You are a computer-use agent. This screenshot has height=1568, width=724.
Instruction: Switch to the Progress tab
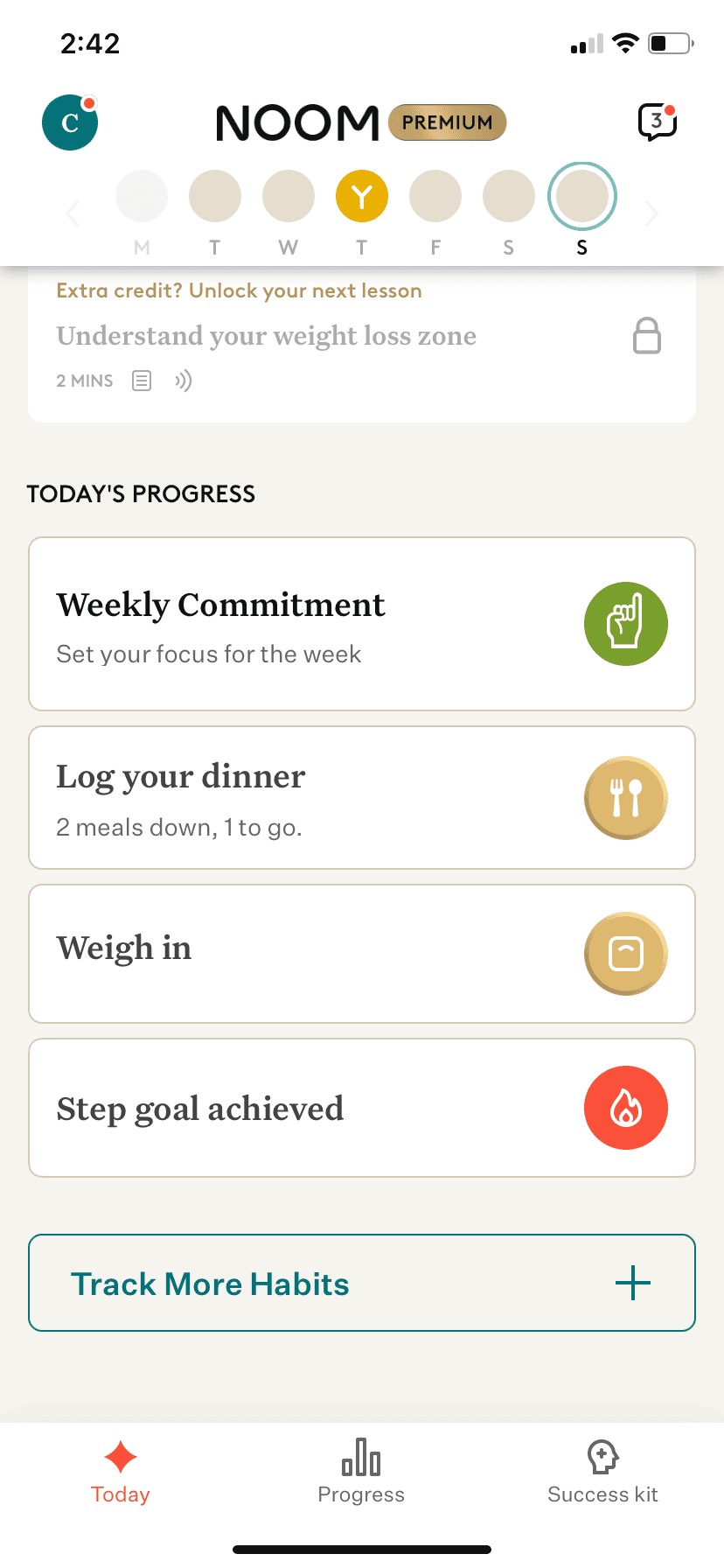tap(361, 1472)
